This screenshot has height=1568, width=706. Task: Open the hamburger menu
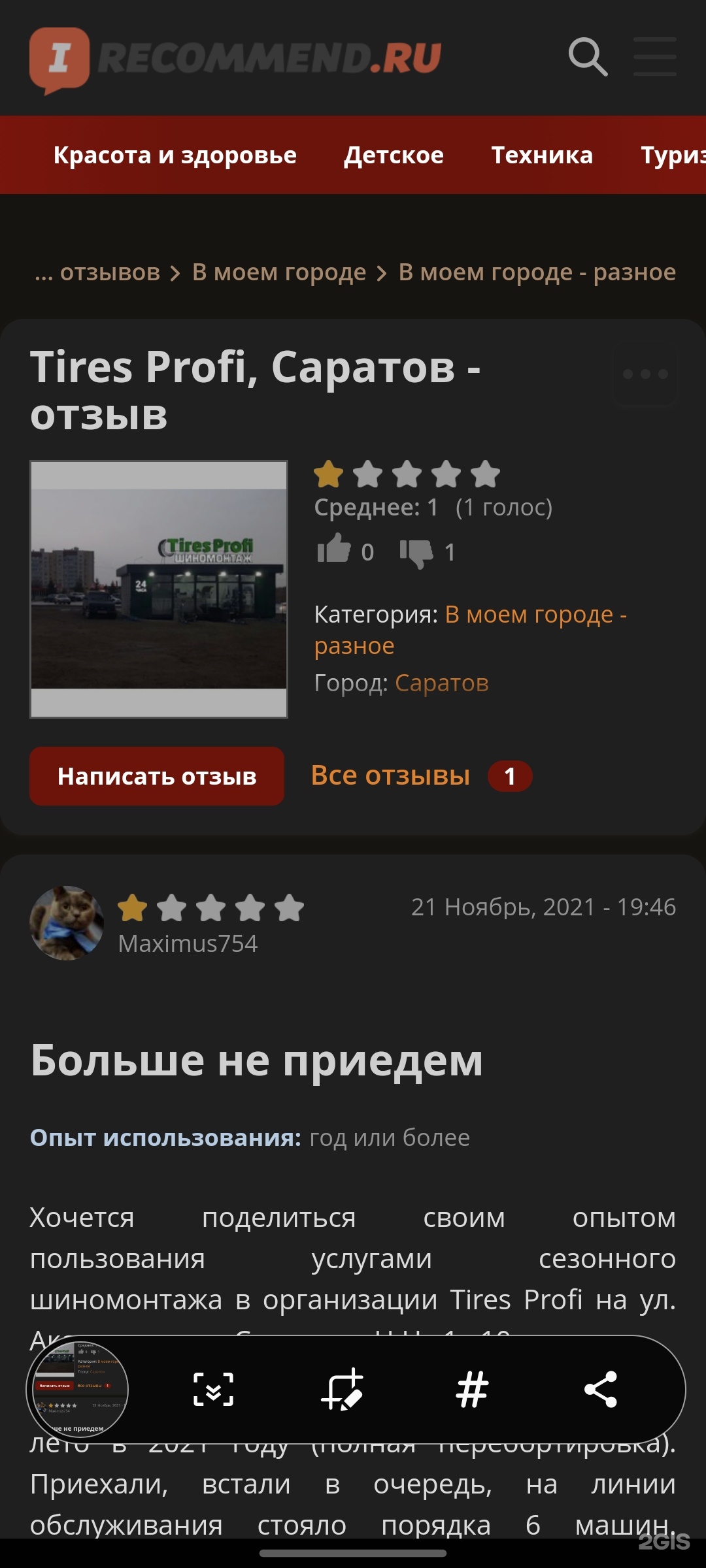655,57
